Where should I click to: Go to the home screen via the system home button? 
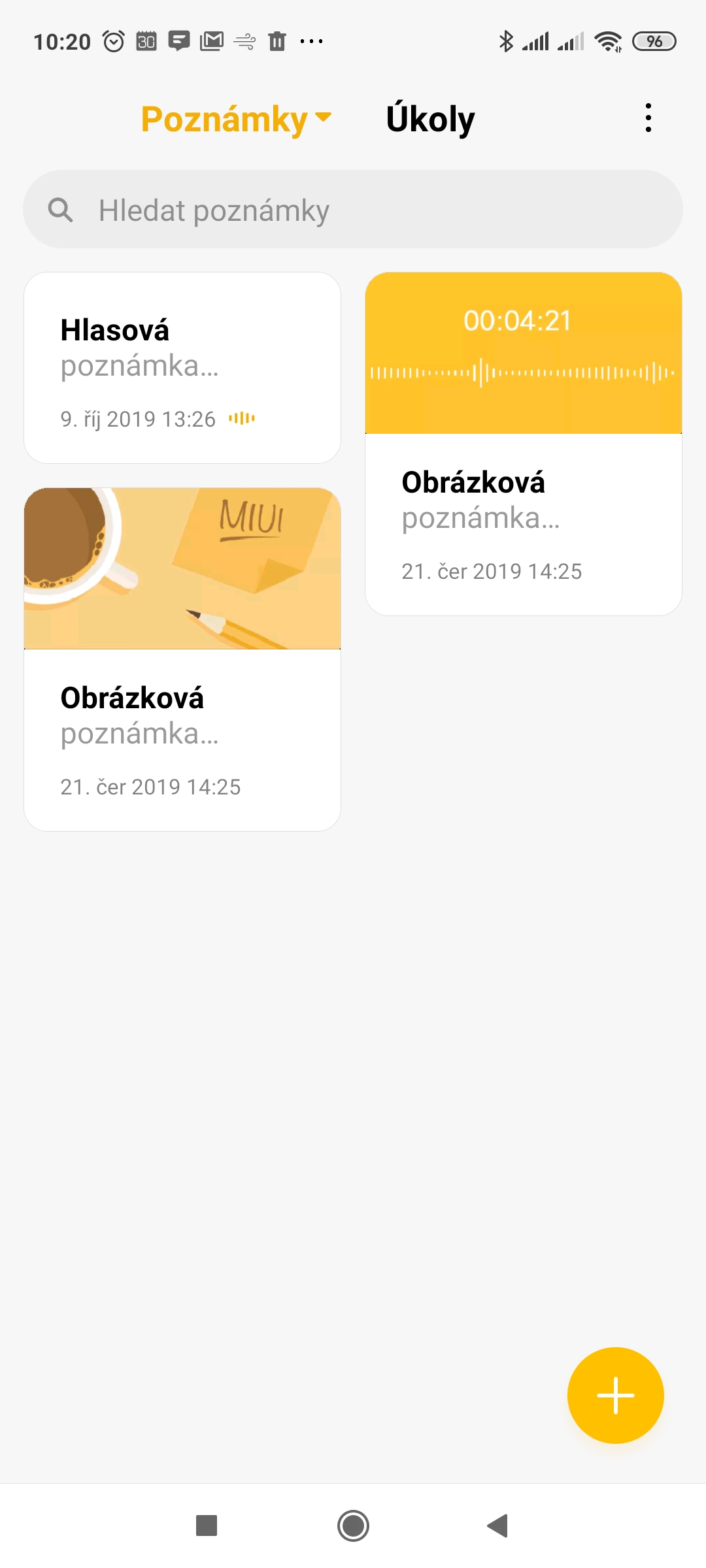tap(353, 1526)
